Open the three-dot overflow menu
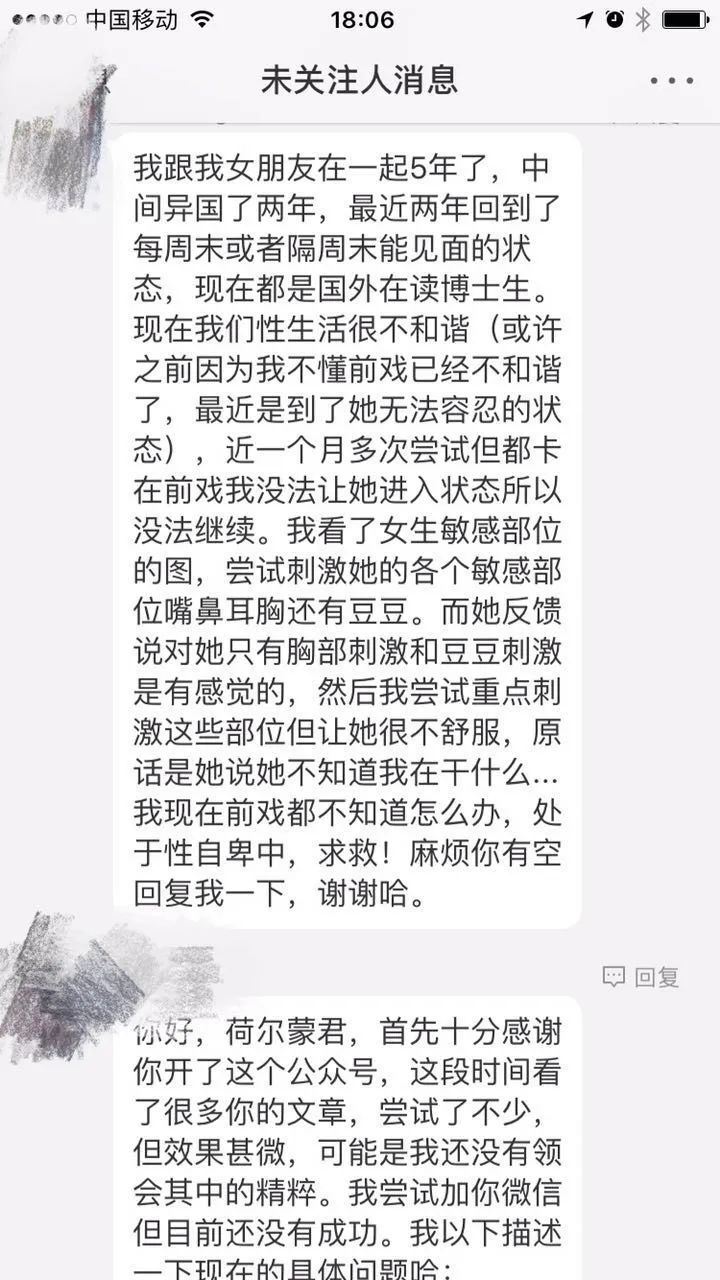This screenshot has width=720, height=1280. pos(671,80)
